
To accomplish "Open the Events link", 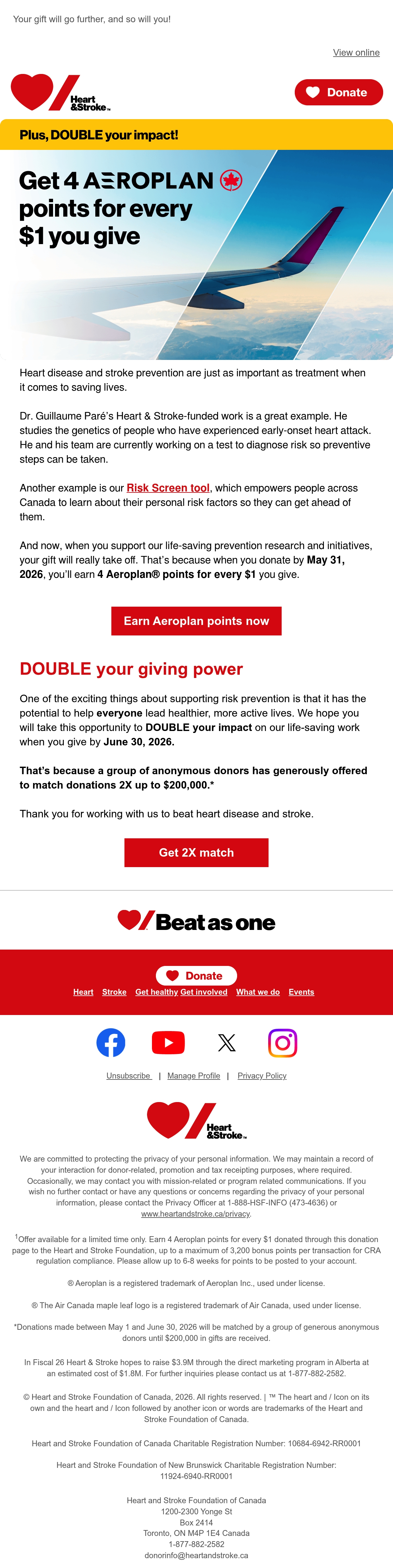I will [302, 992].
